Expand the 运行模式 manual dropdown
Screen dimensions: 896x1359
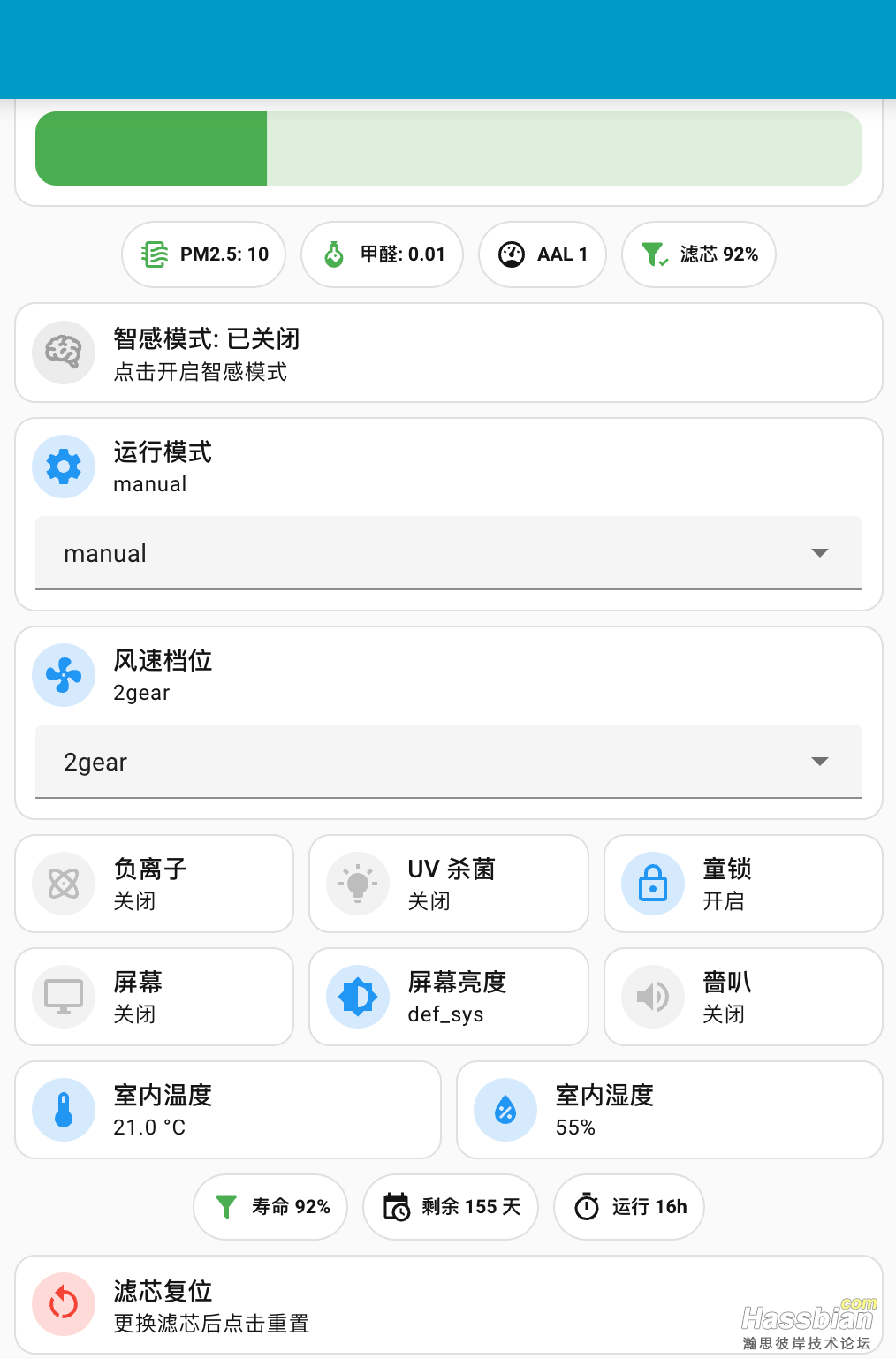(448, 553)
